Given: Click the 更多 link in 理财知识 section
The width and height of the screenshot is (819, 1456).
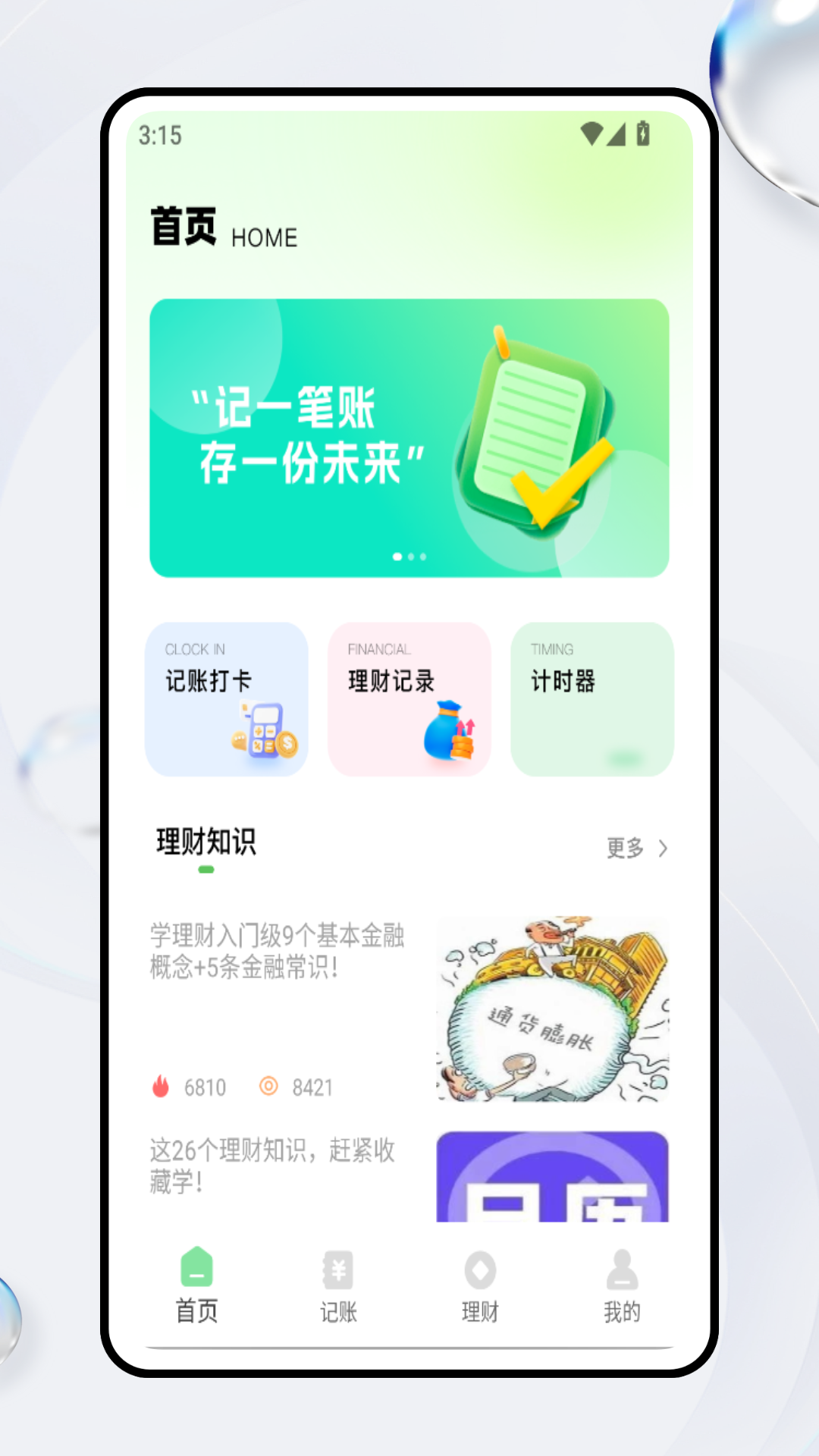Looking at the screenshot, I should (626, 849).
